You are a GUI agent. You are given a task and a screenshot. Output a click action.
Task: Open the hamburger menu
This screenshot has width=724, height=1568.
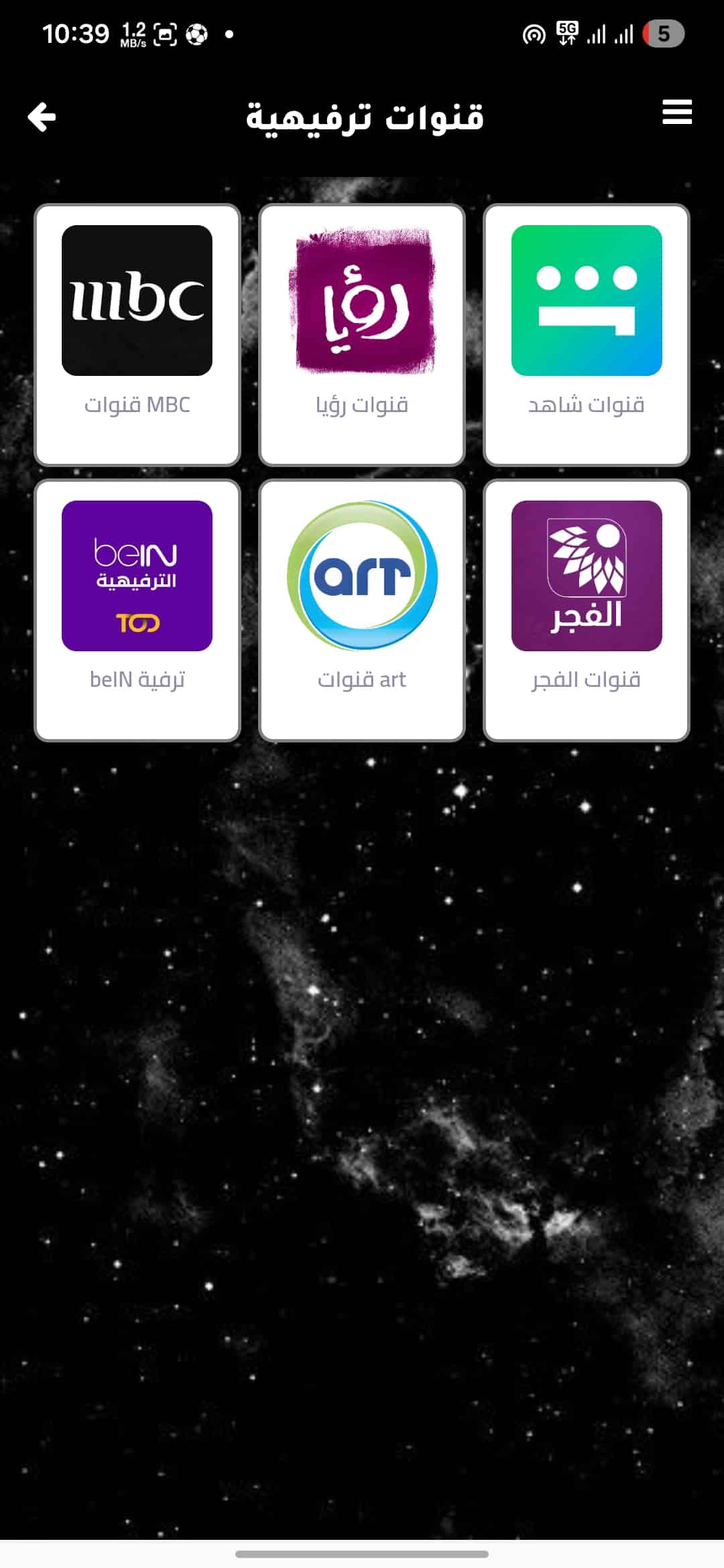(x=676, y=114)
